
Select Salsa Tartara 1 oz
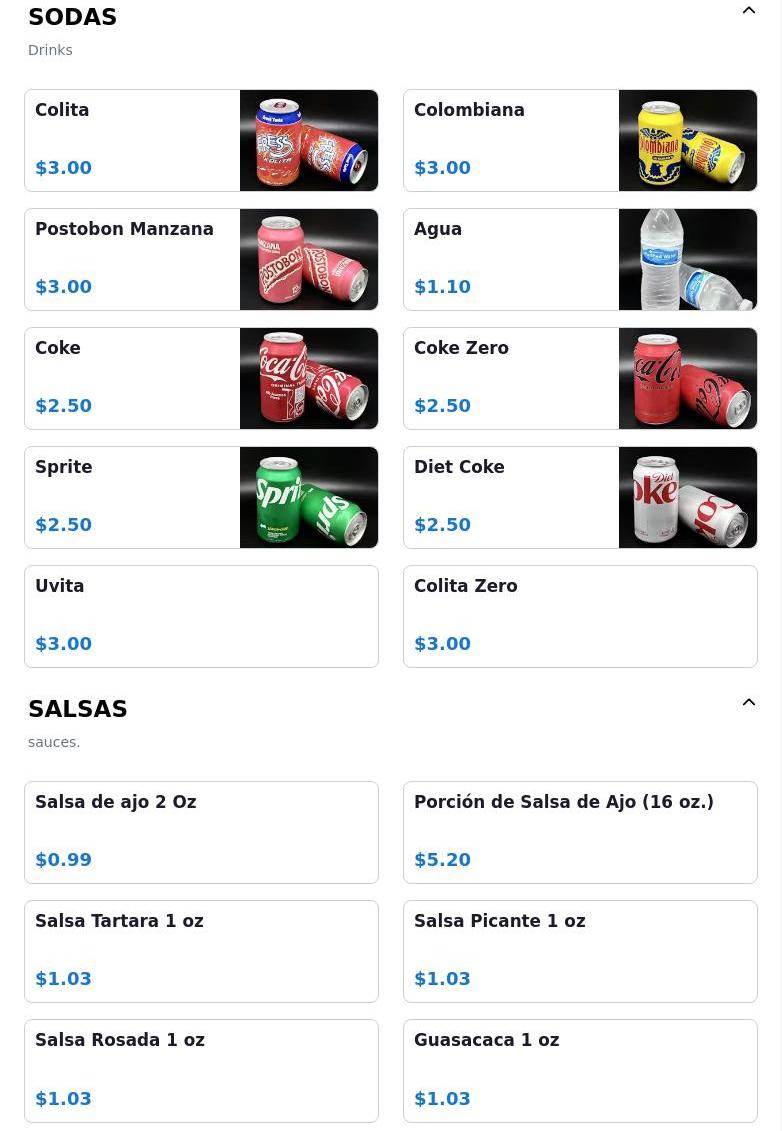(201, 951)
